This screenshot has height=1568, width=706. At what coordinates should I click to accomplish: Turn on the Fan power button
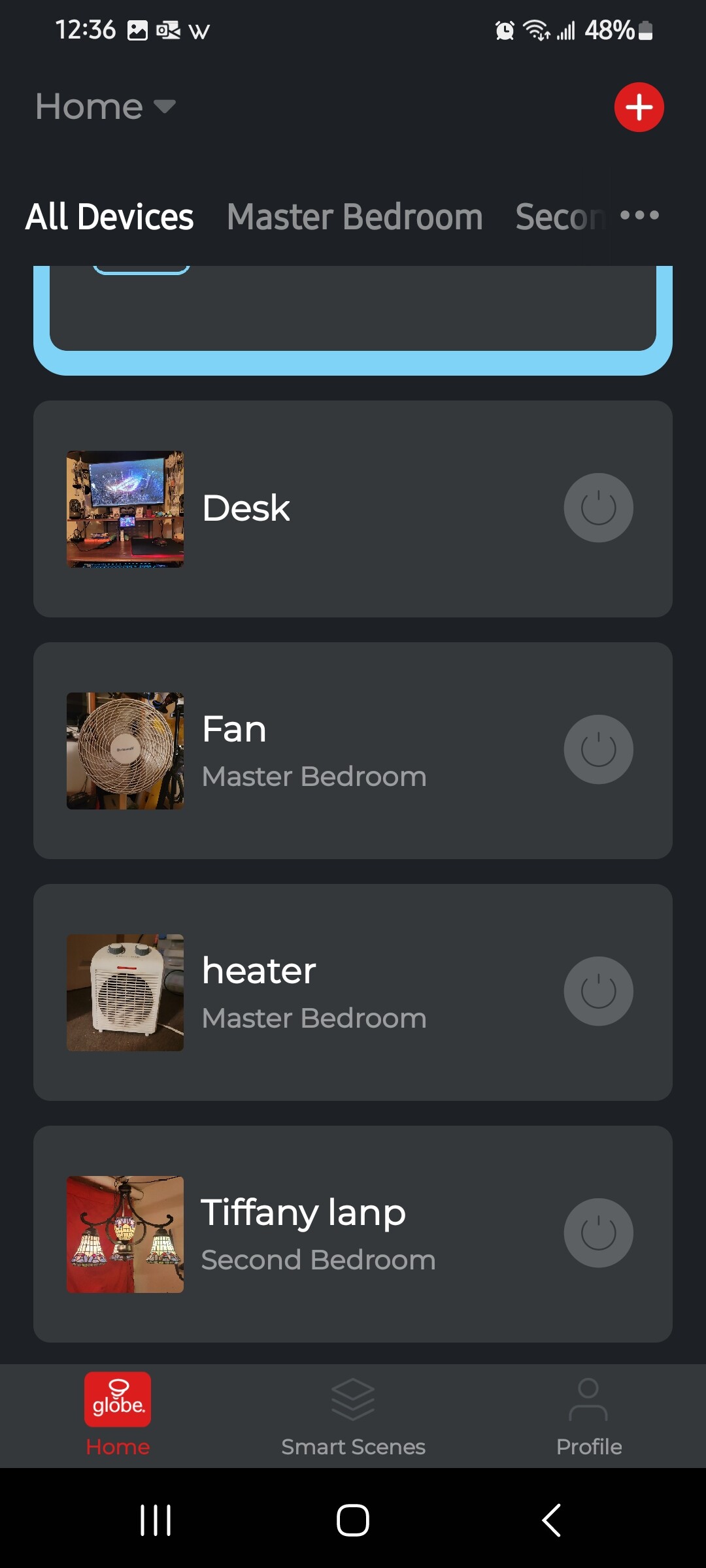[598, 749]
